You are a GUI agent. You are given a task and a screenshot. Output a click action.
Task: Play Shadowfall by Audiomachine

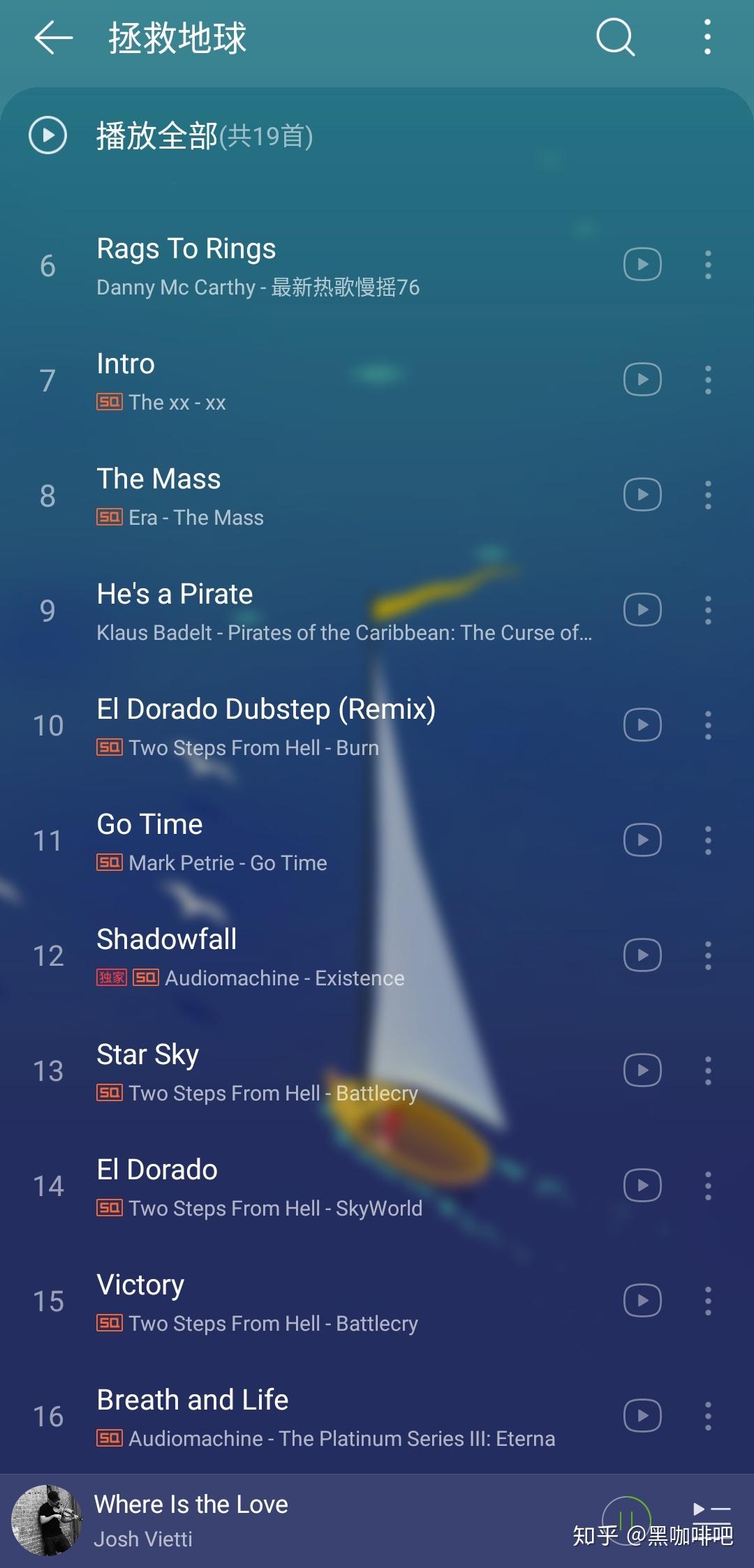coord(279,955)
